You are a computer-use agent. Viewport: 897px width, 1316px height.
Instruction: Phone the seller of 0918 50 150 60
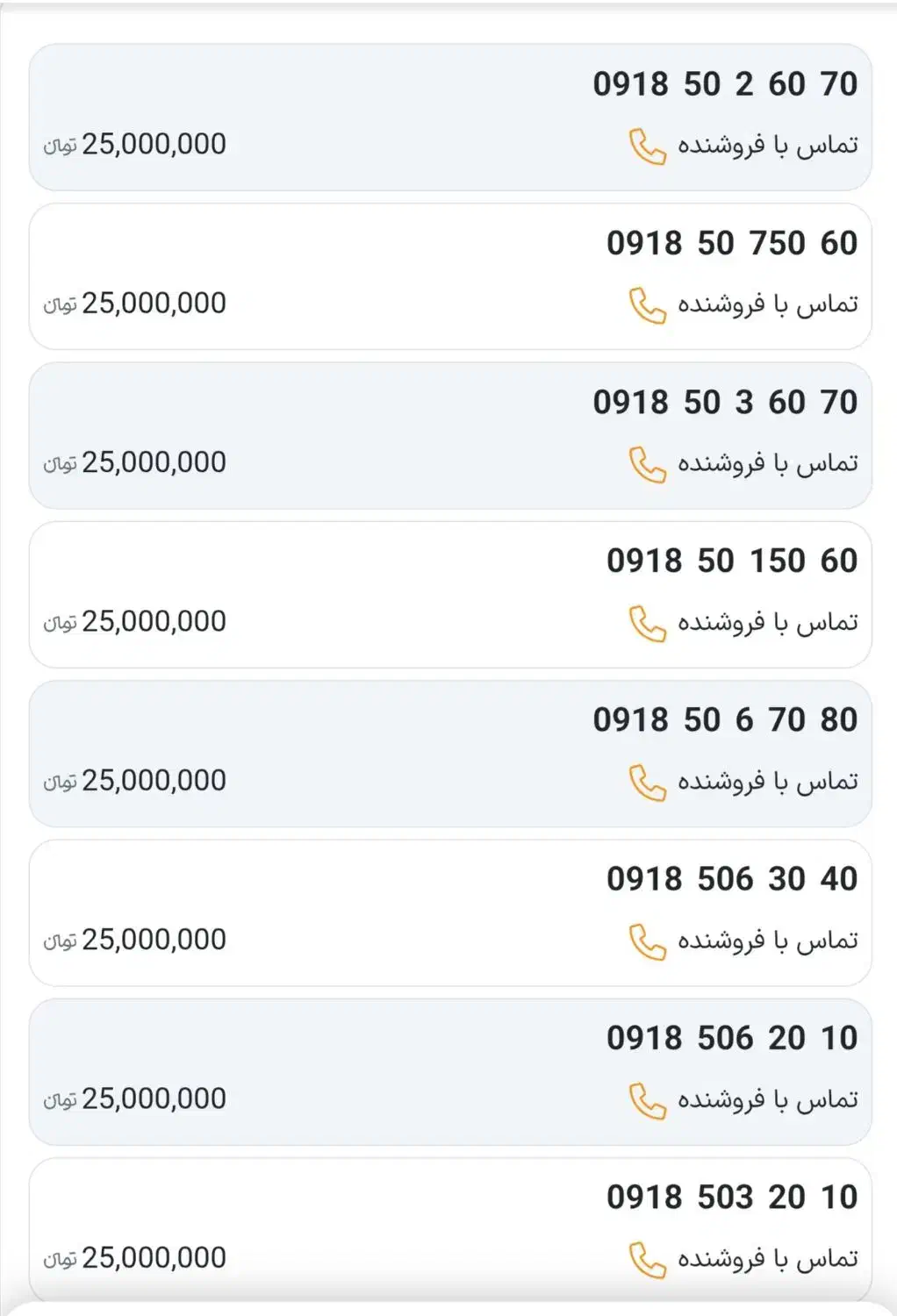tap(743, 623)
